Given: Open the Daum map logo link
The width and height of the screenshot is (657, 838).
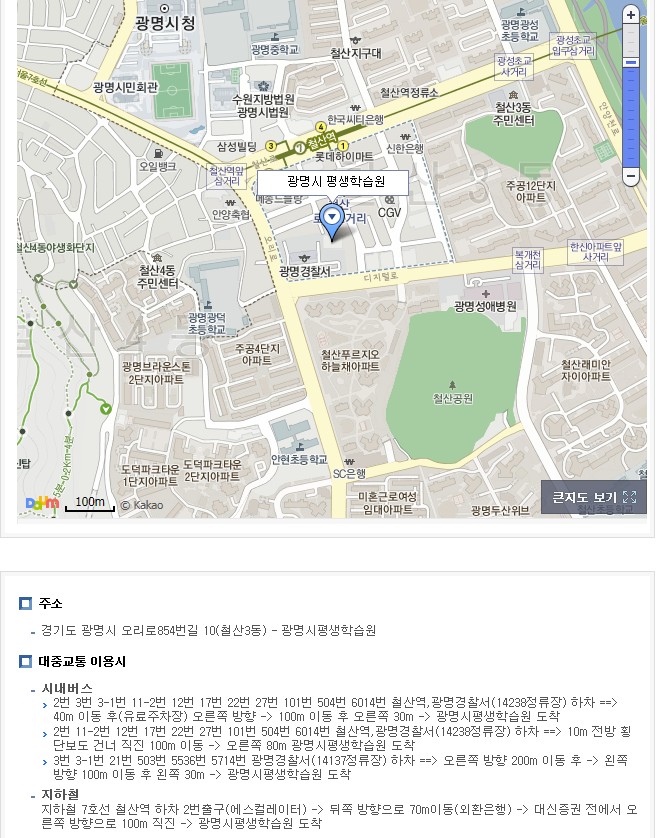Looking at the screenshot, I should click(41, 503).
